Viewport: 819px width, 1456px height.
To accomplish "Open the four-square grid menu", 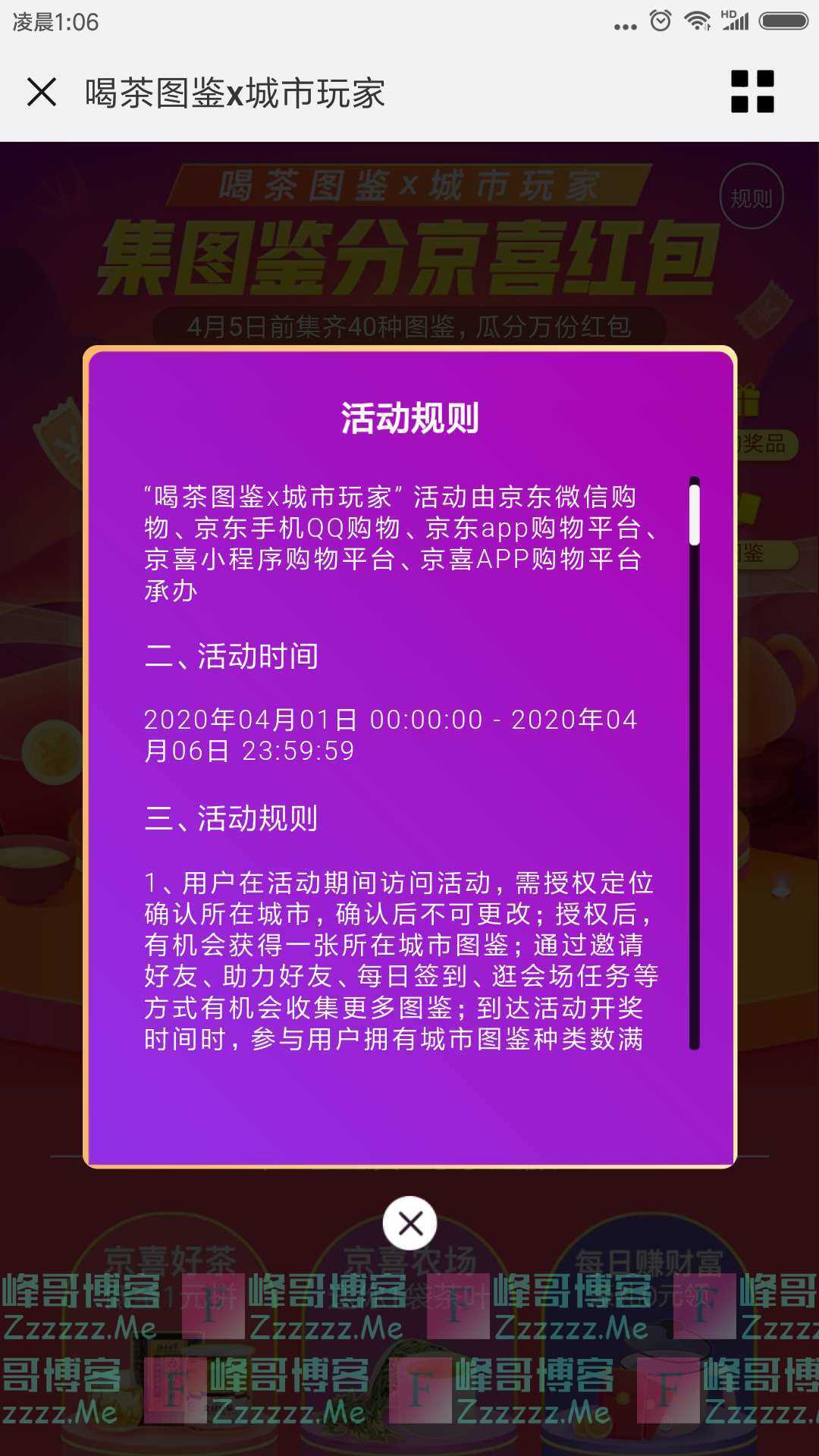I will coord(752,92).
